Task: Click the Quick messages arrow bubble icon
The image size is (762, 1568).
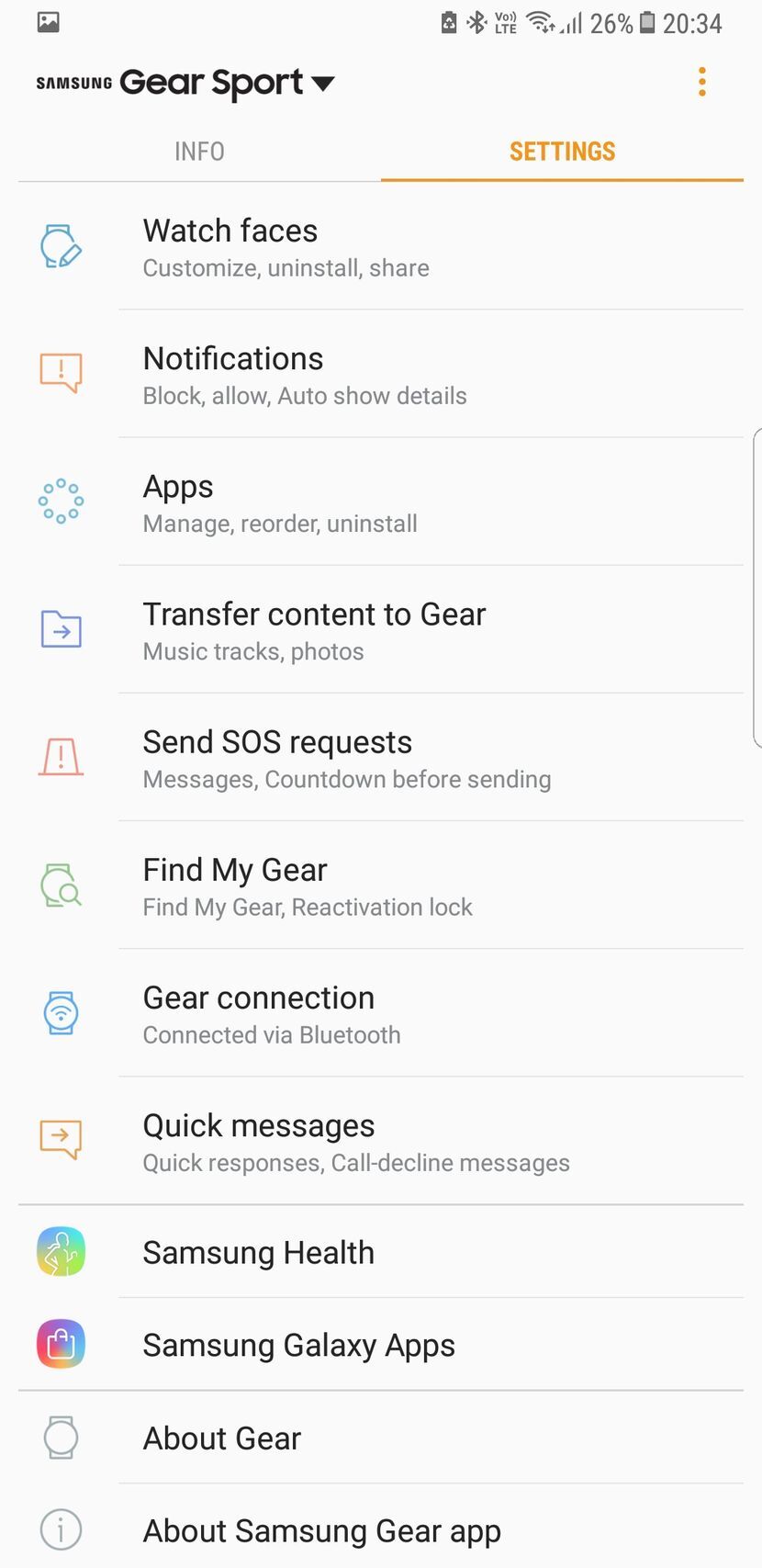Action: [61, 1141]
